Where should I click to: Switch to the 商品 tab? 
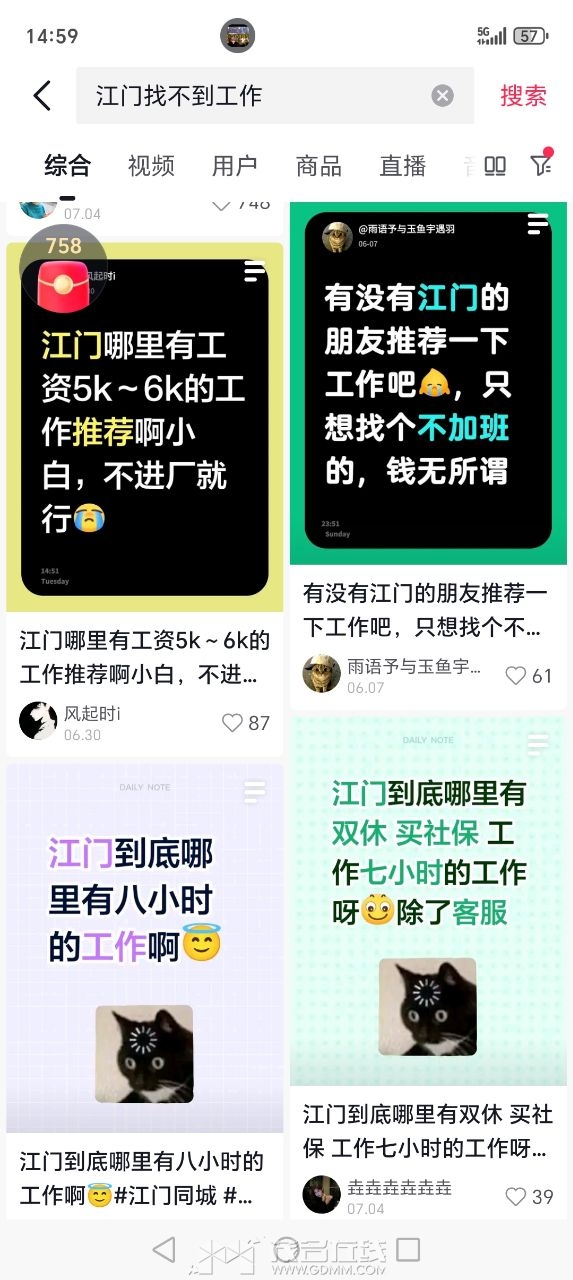tap(319, 166)
